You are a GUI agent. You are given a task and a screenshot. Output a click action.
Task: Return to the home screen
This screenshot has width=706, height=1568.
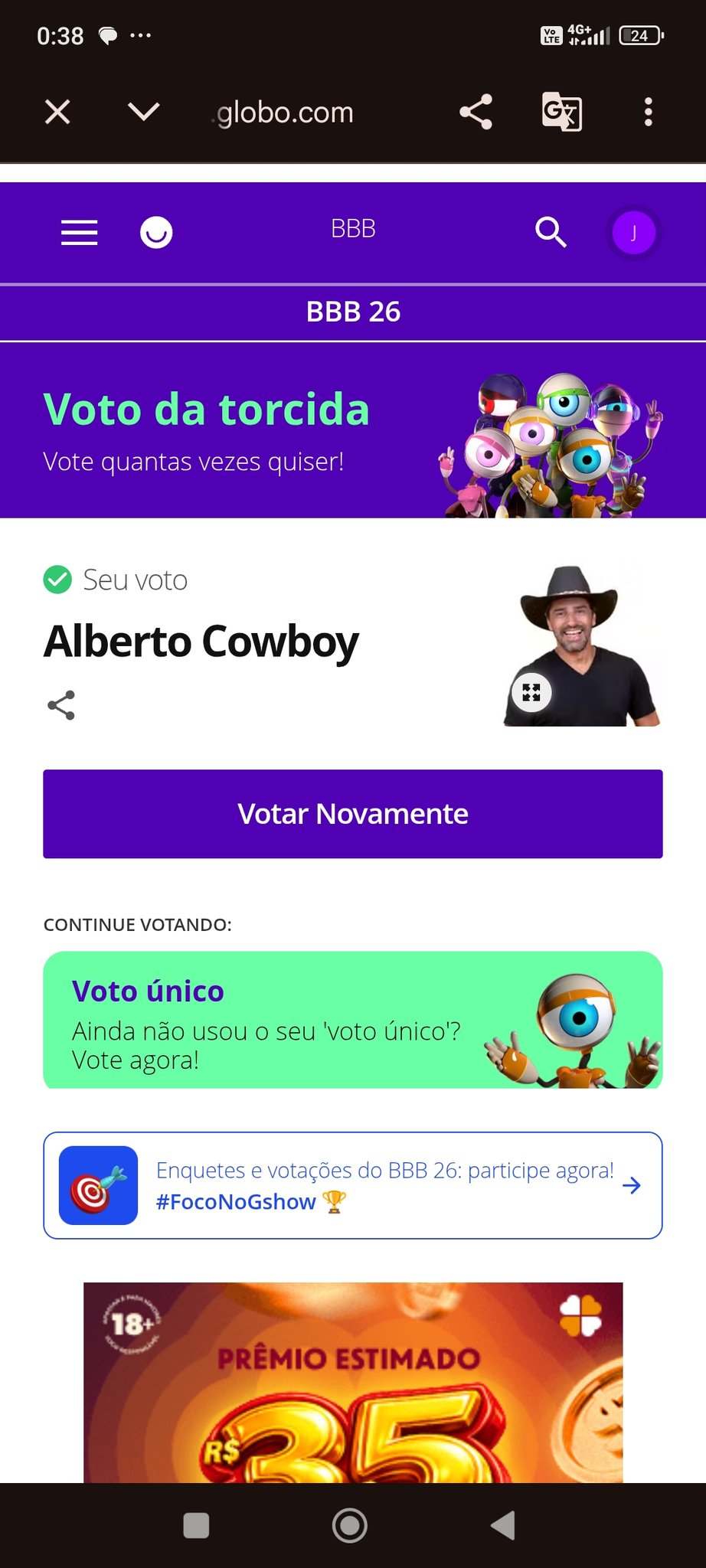pos(350,1525)
